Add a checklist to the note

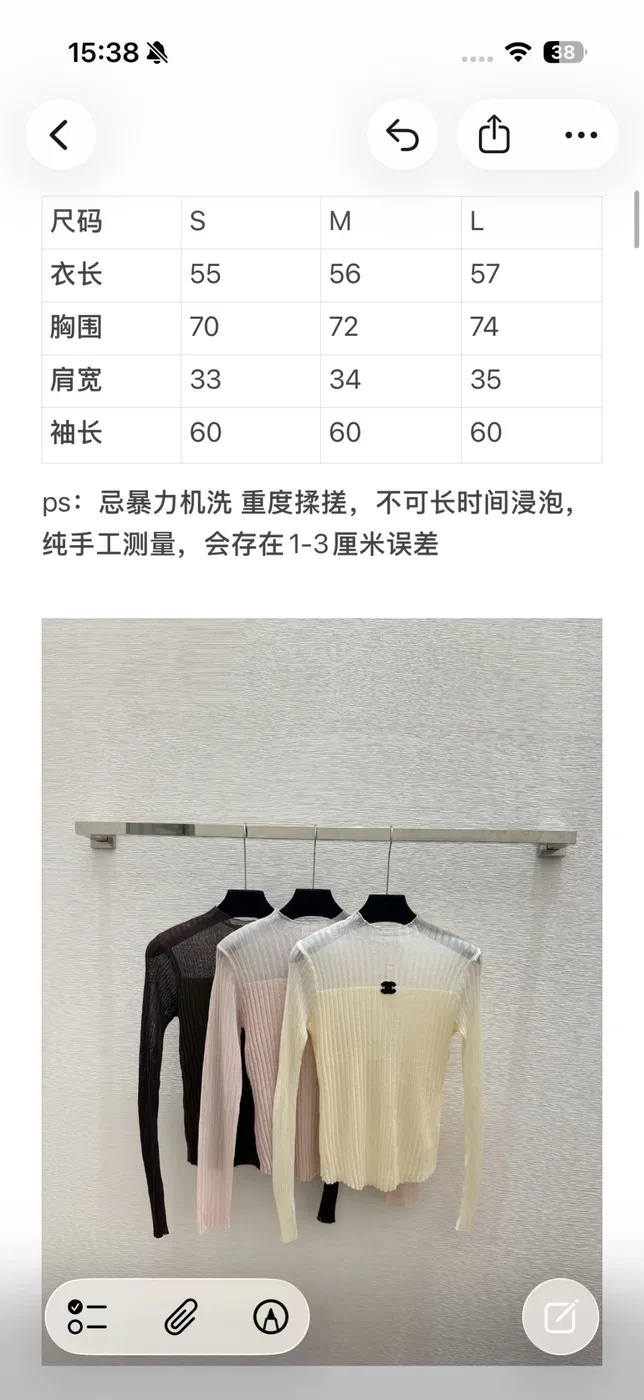click(88, 1317)
